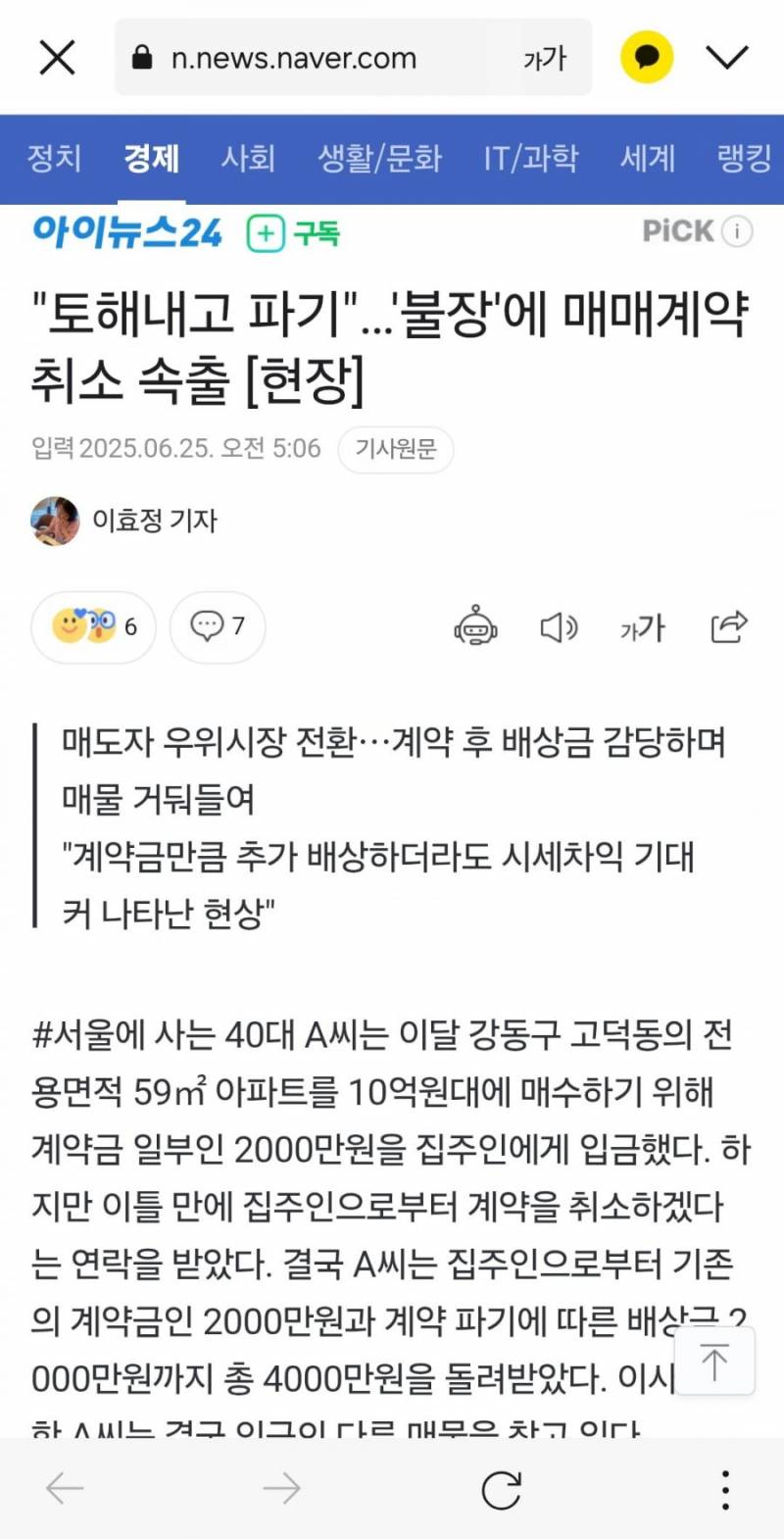Go to the 사회 tab

coord(248,158)
